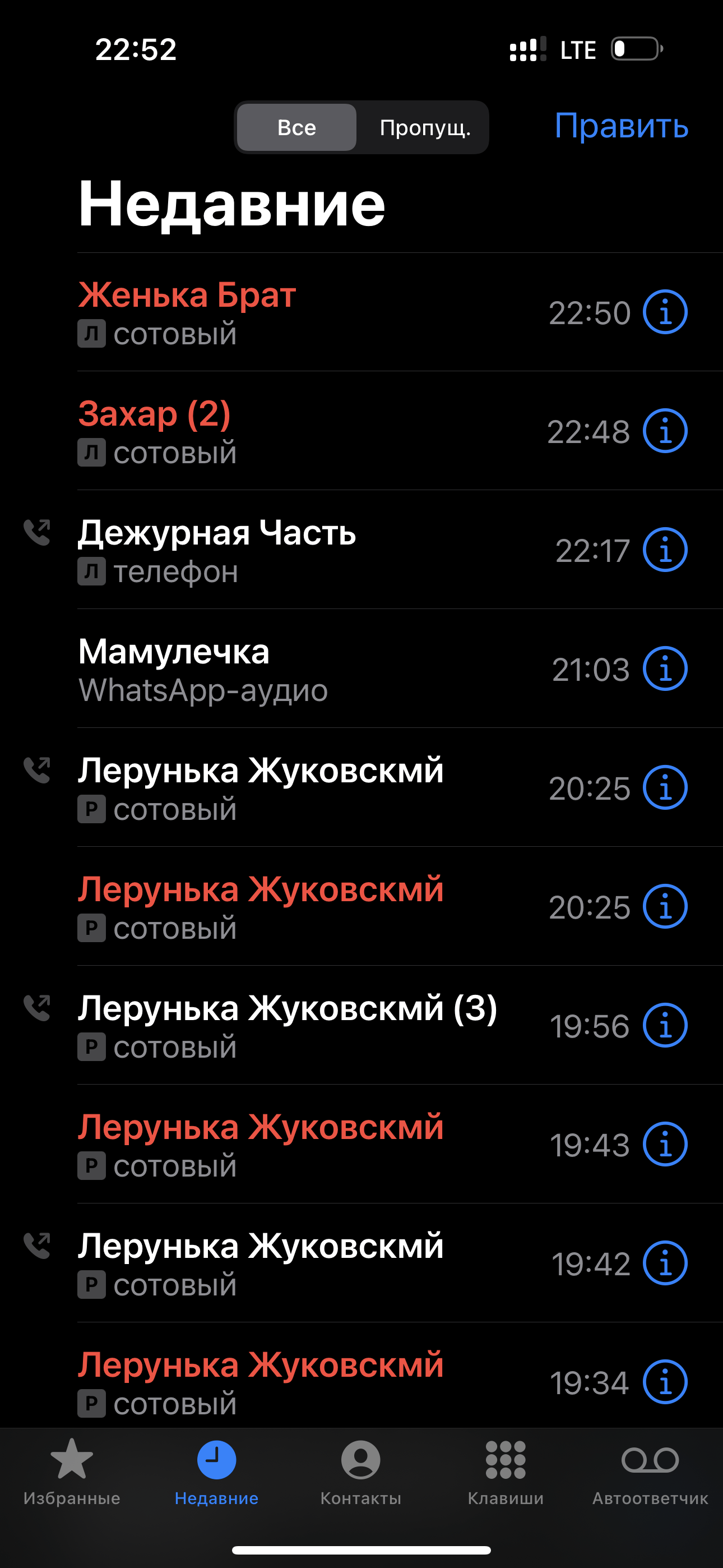Tap Править to edit the call list
723x1568 pixels.
point(622,127)
